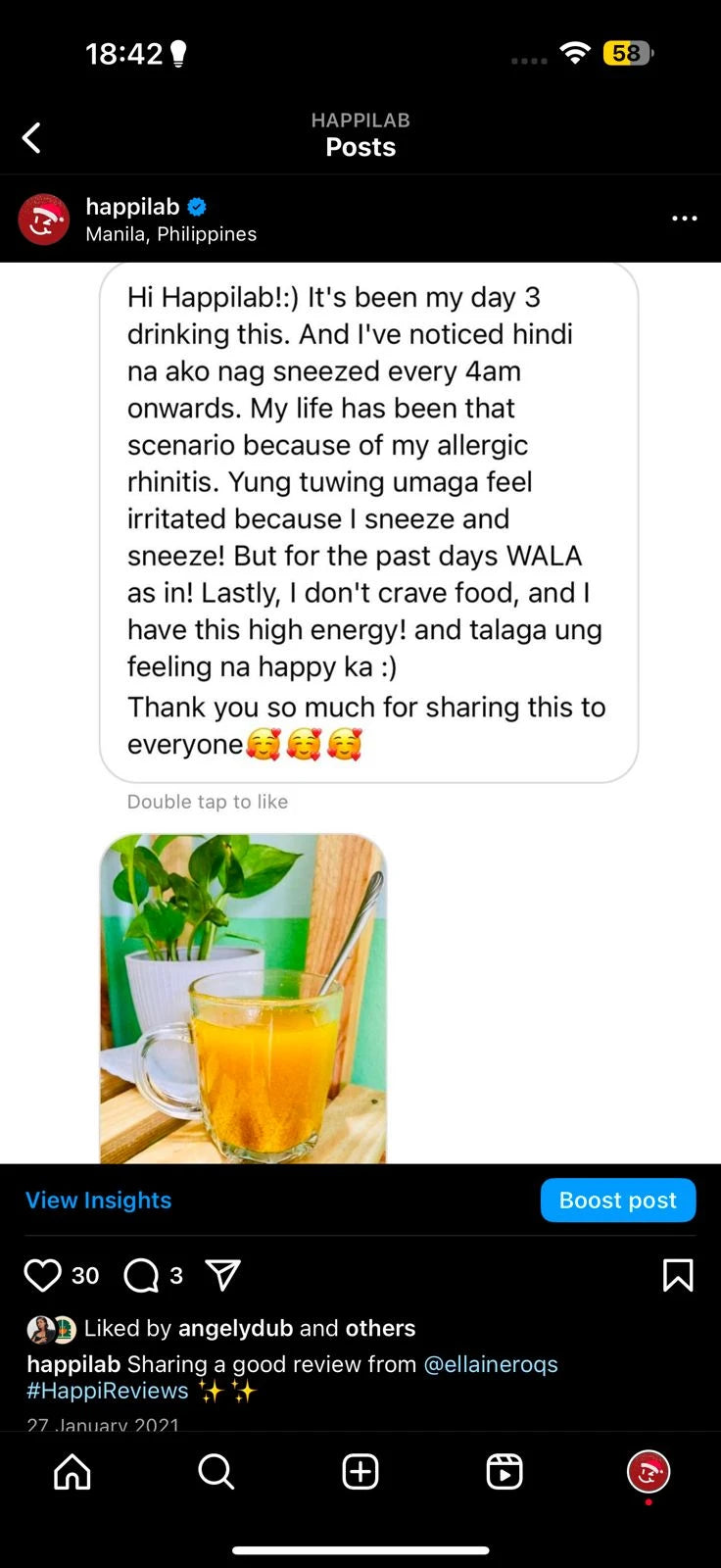
Task: Open the happilab profile from post header
Action: tap(132, 207)
